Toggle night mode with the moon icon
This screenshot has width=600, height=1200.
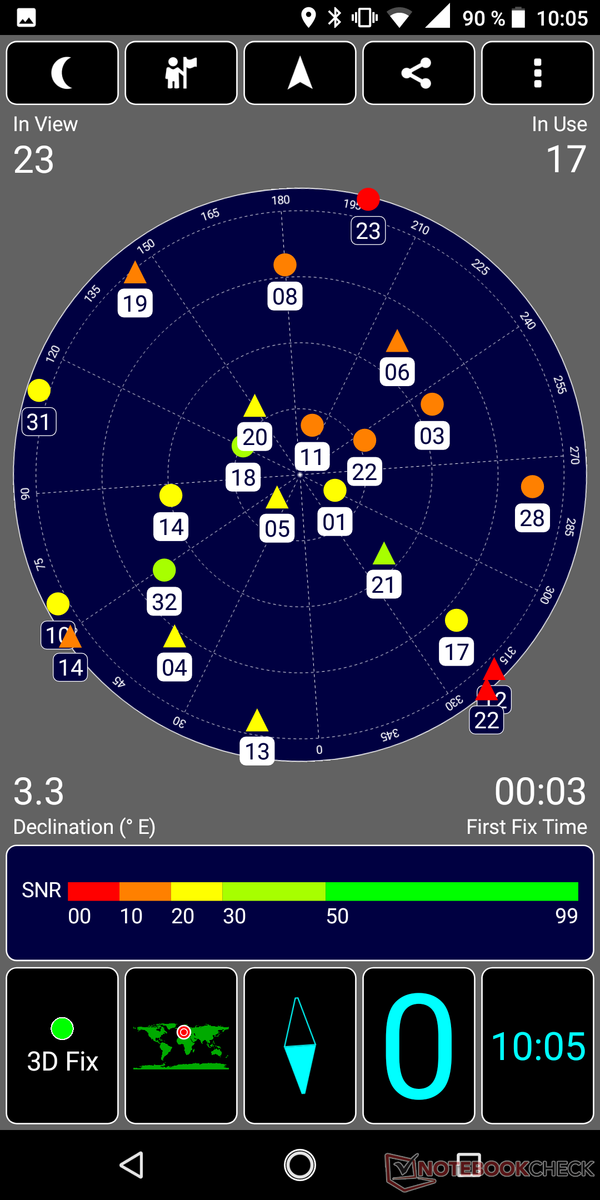[62, 74]
